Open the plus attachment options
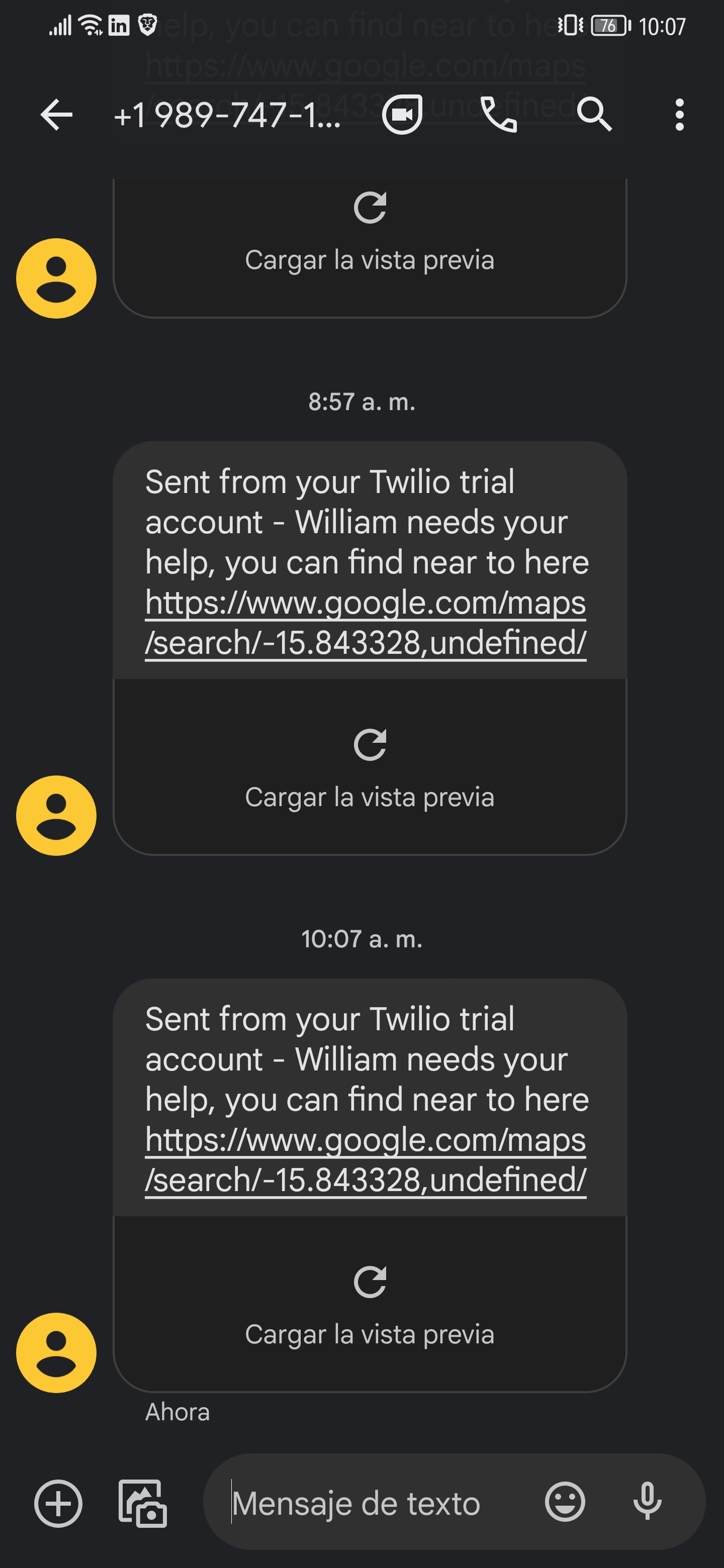 (x=58, y=1504)
